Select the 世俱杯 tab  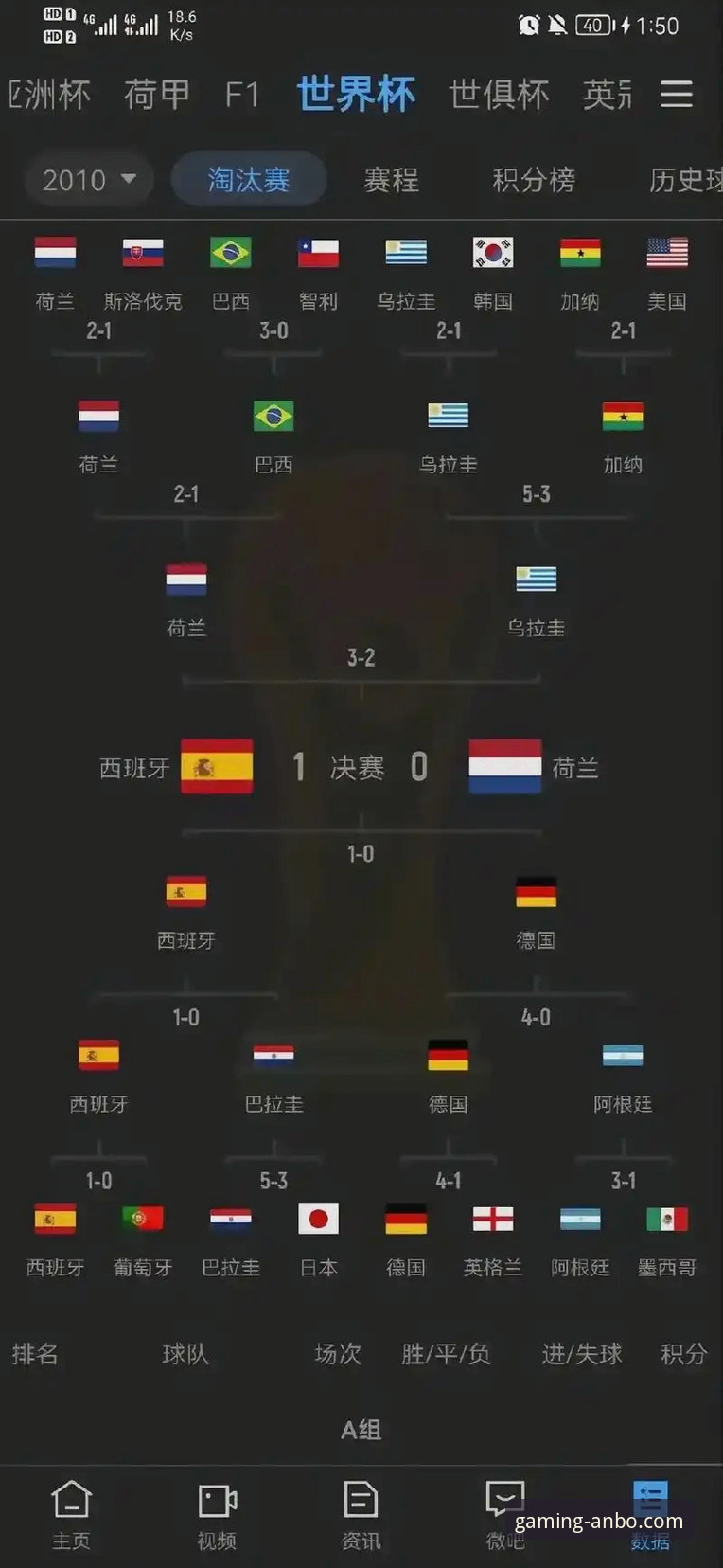click(499, 94)
